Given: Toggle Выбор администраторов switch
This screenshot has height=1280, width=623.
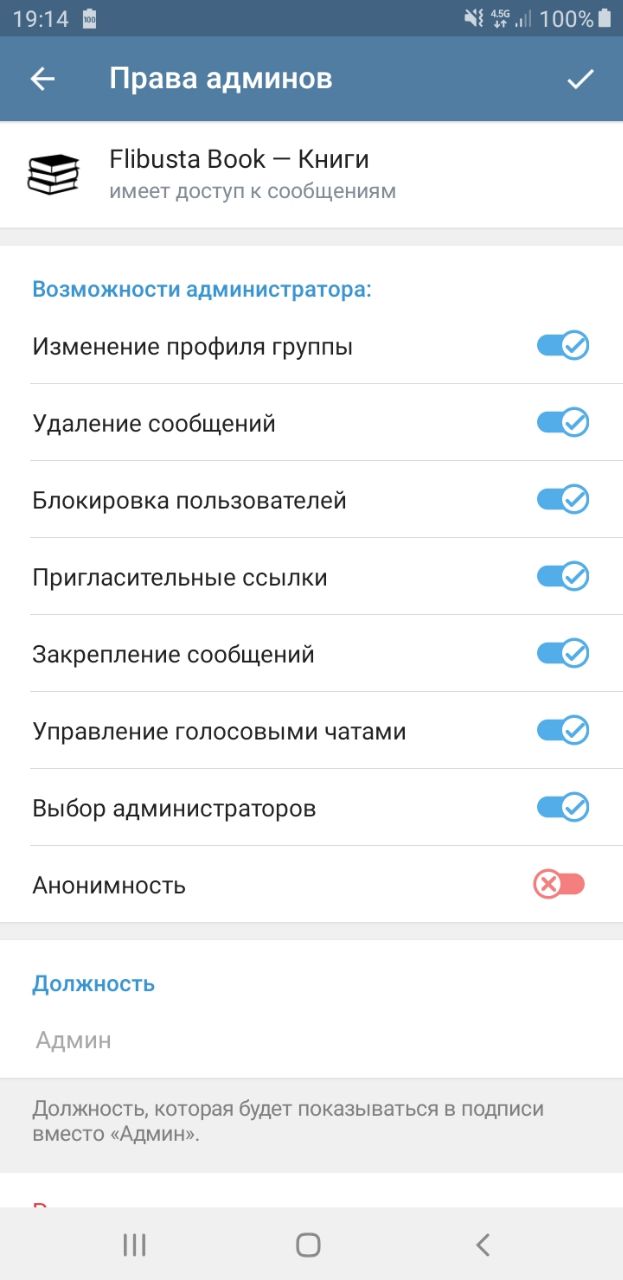Looking at the screenshot, I should point(563,807).
